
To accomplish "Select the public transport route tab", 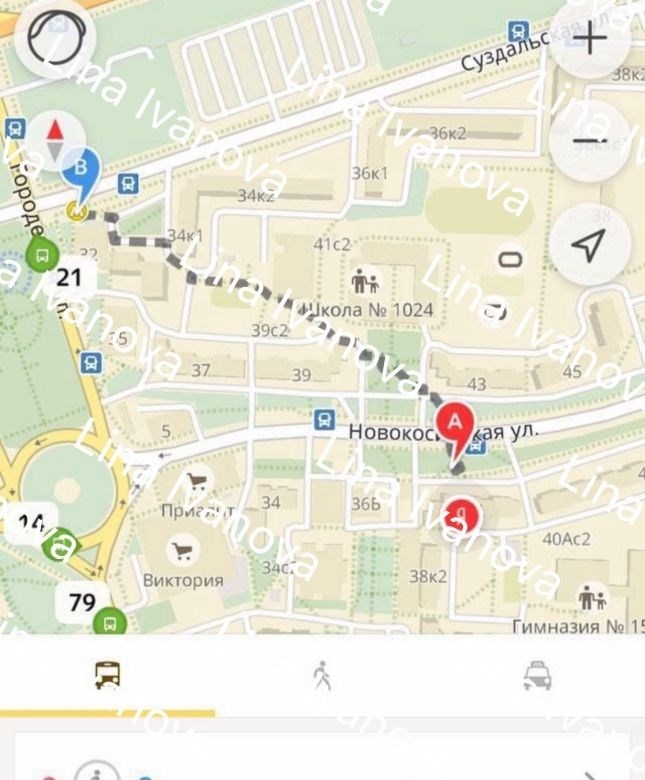I will [x=107, y=677].
